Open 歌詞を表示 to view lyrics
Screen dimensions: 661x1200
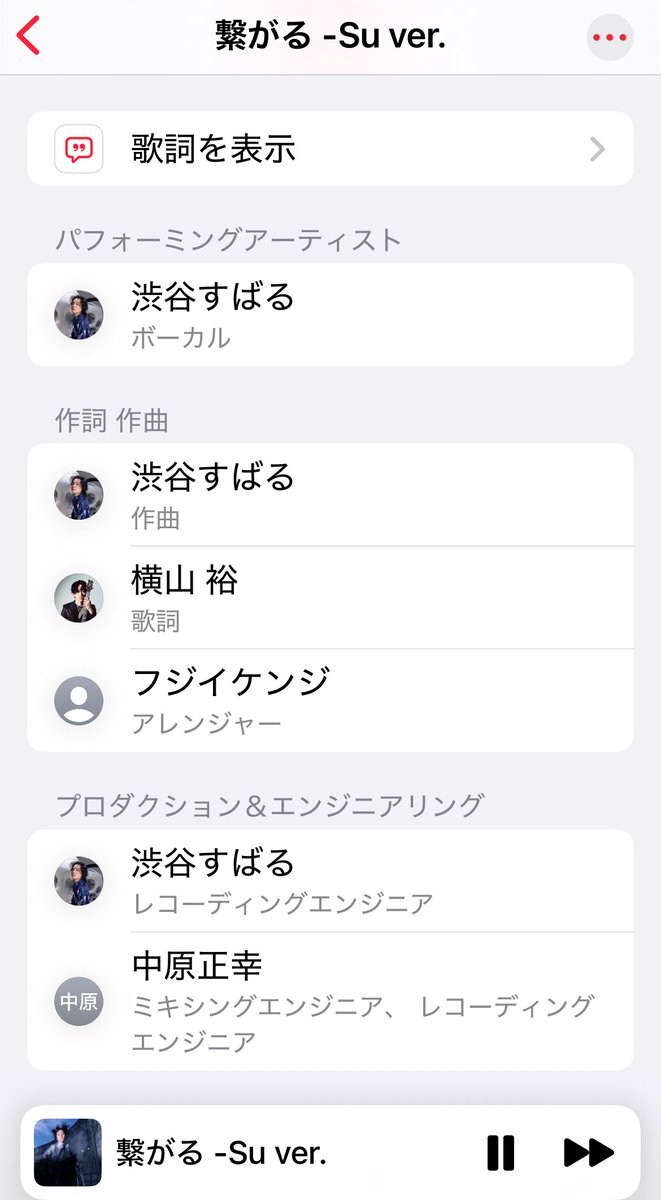tap(330, 150)
